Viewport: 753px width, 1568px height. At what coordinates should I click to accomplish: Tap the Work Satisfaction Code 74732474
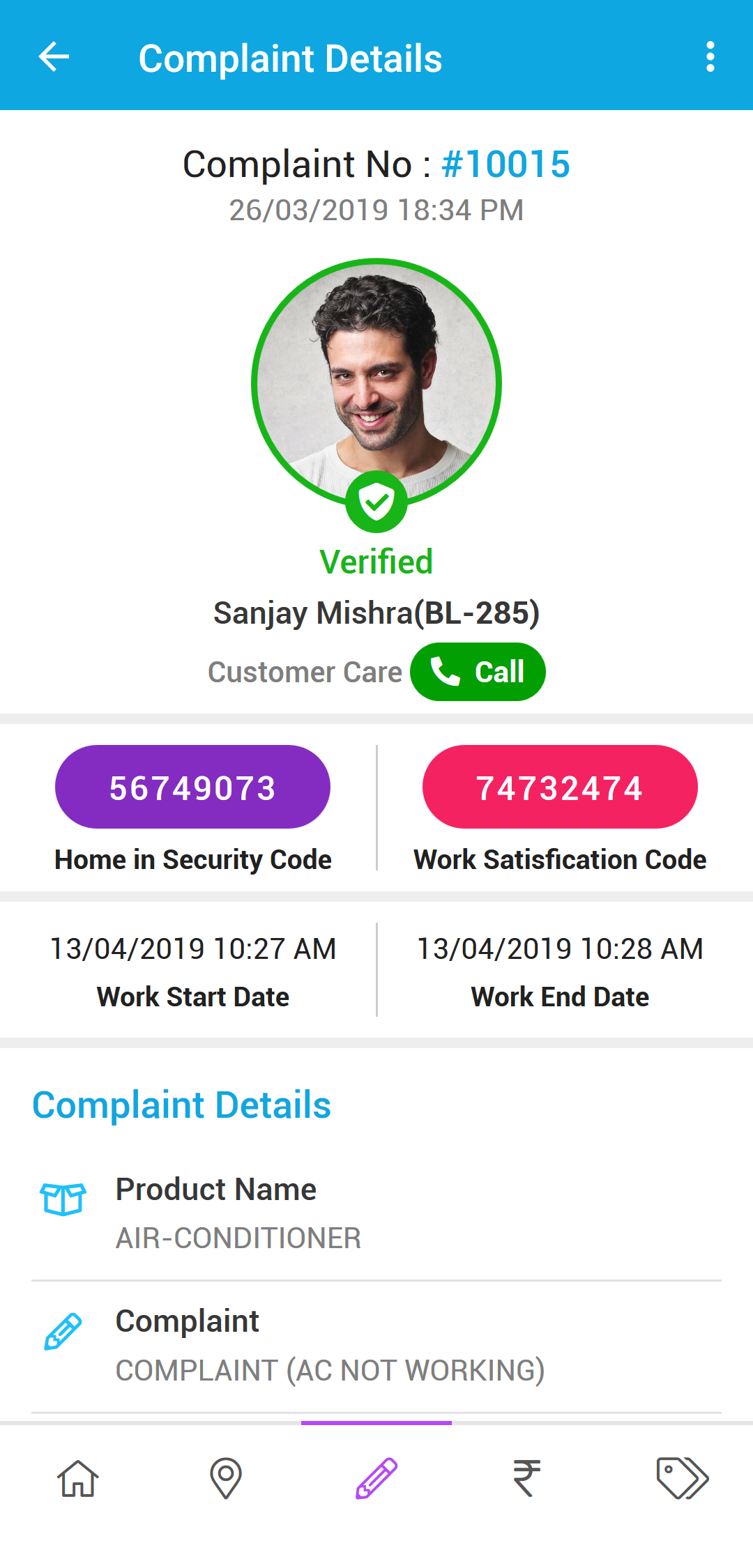[560, 787]
